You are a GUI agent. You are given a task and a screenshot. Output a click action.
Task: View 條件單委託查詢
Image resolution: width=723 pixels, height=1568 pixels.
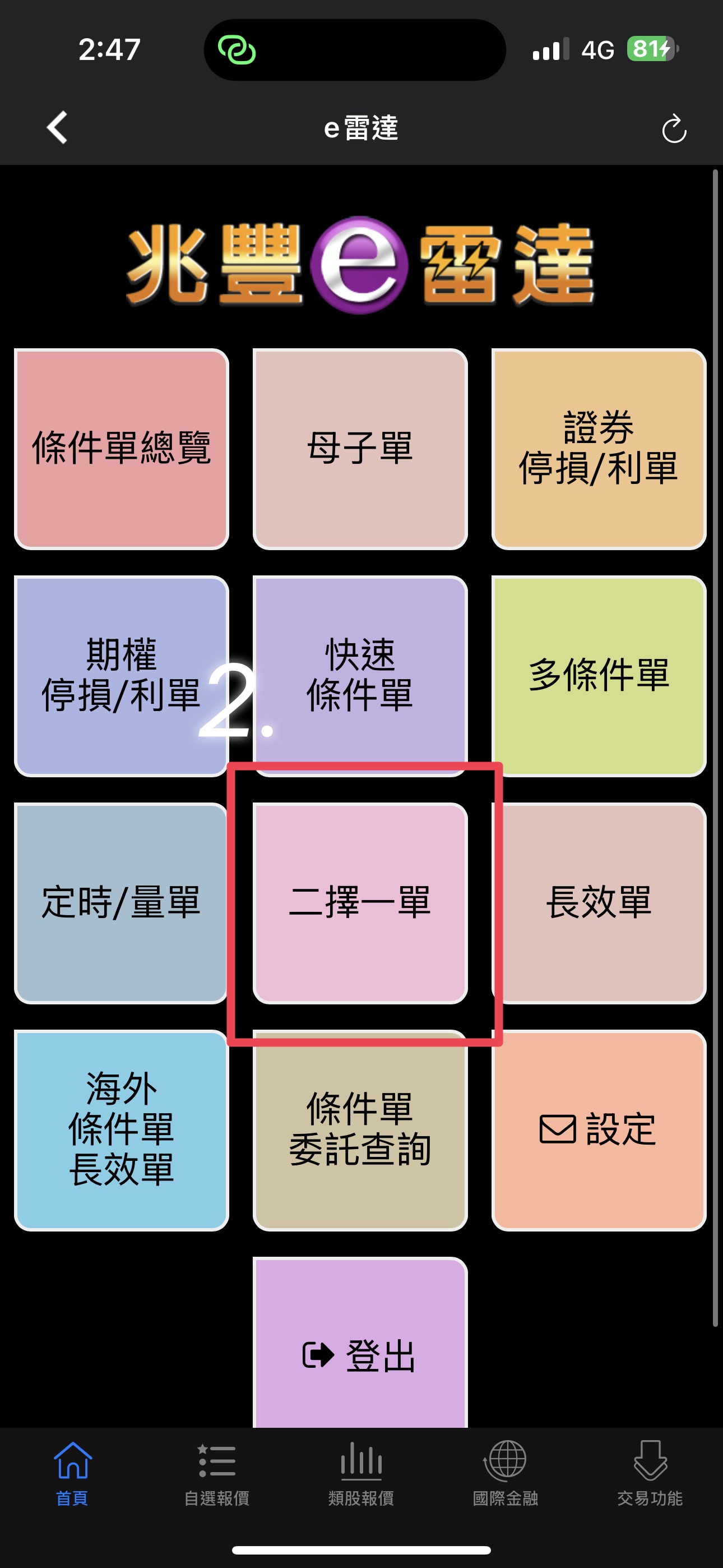[x=360, y=1130]
